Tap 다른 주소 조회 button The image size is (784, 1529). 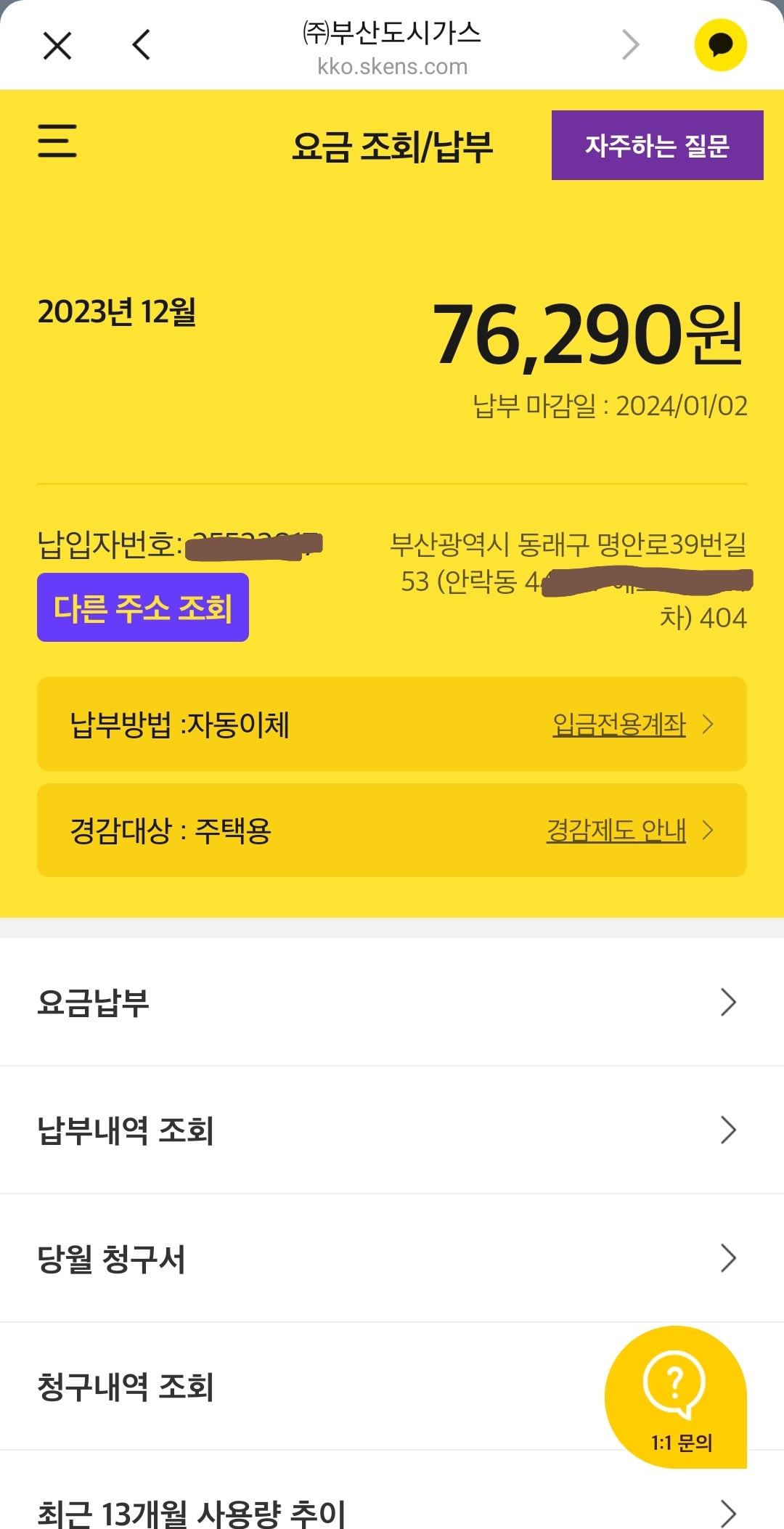(x=143, y=608)
